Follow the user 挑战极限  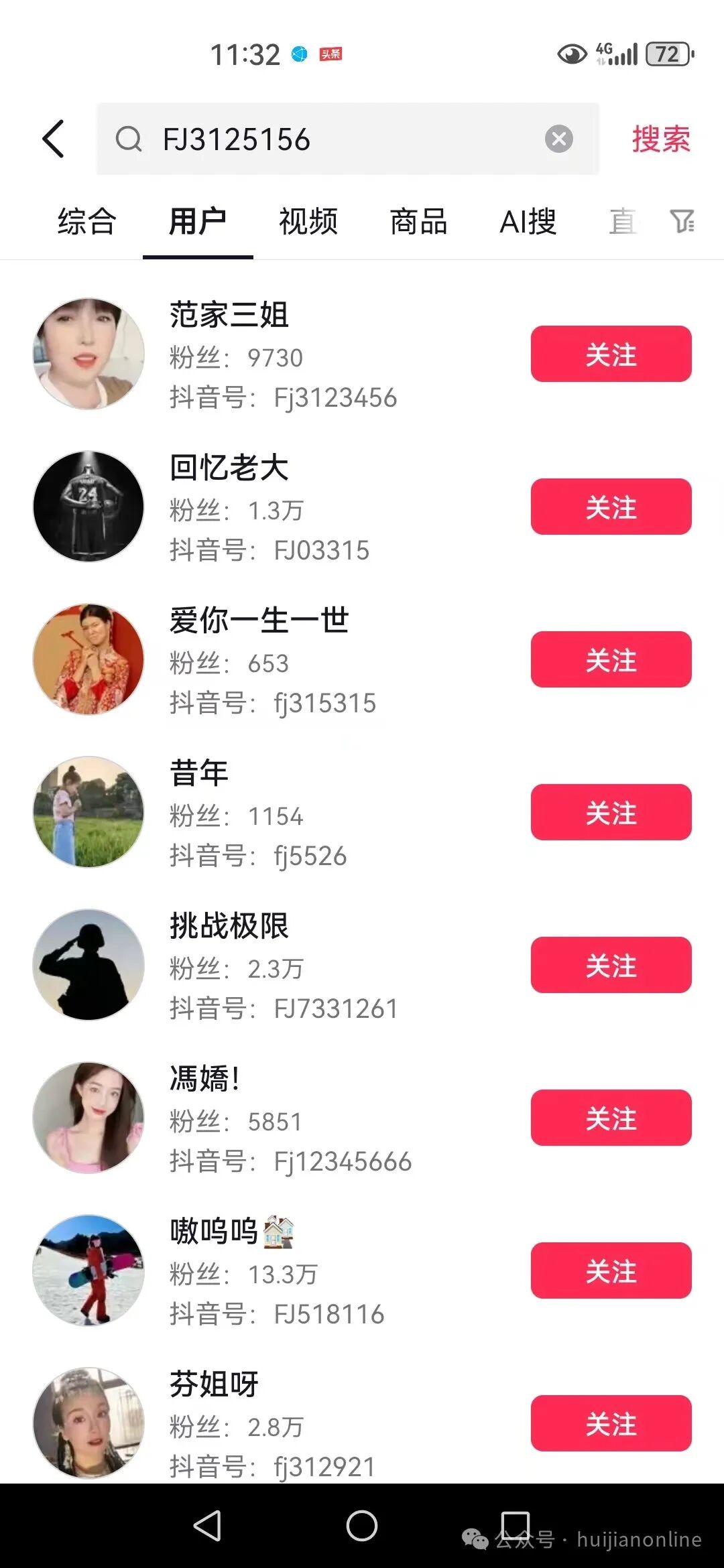click(611, 965)
